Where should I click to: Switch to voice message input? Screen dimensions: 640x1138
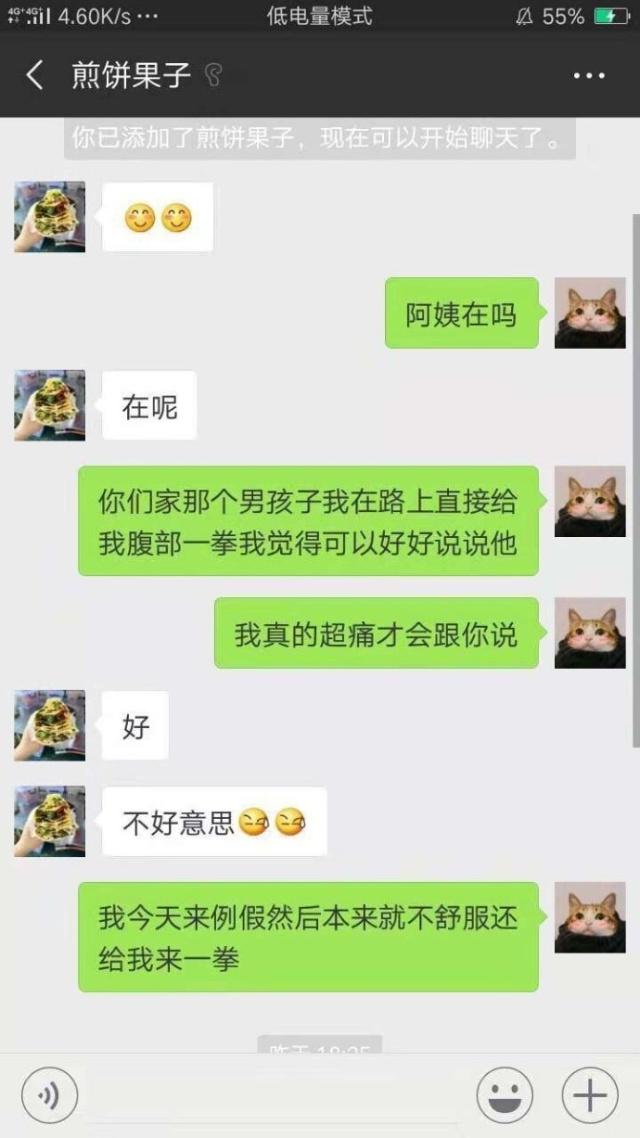point(49,1096)
